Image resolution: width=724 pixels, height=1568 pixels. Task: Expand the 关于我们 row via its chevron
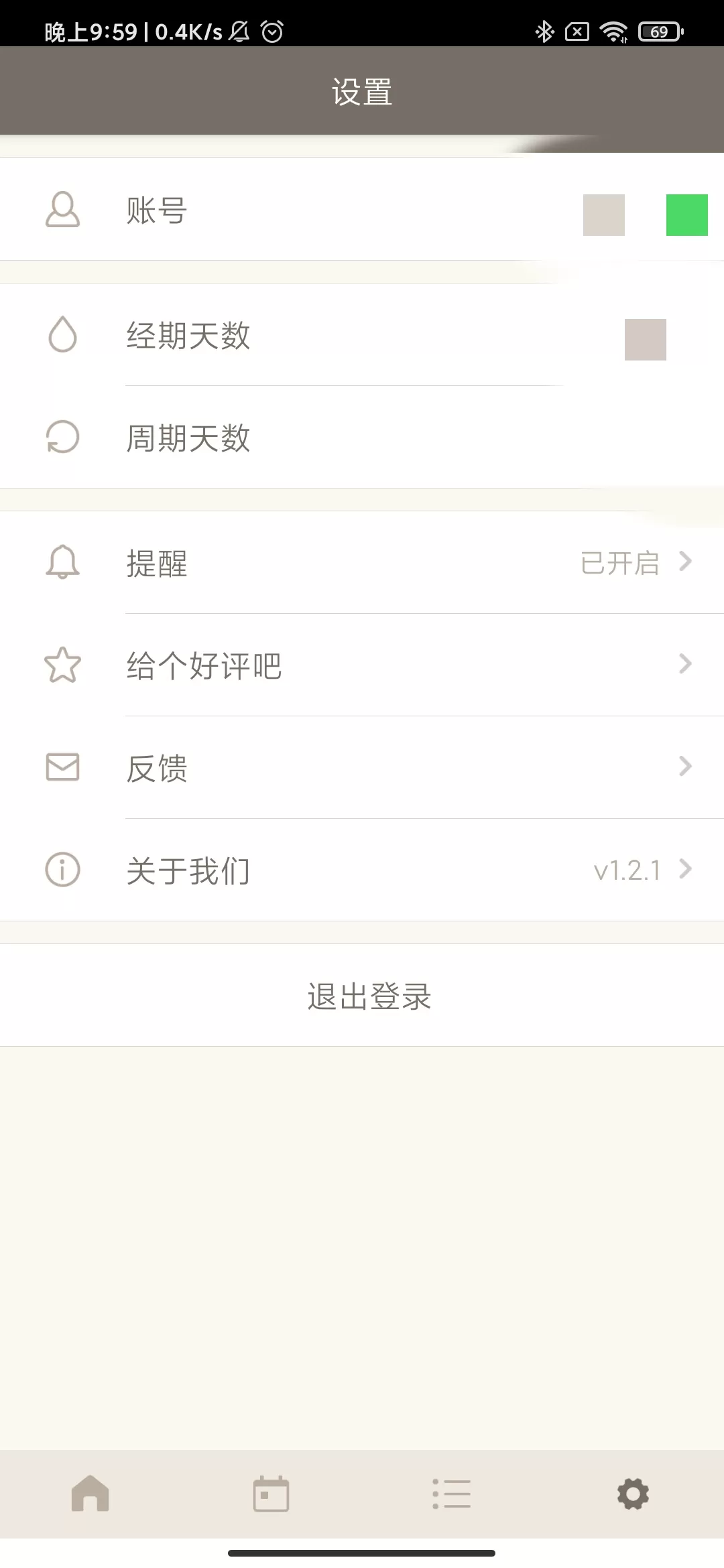(684, 869)
